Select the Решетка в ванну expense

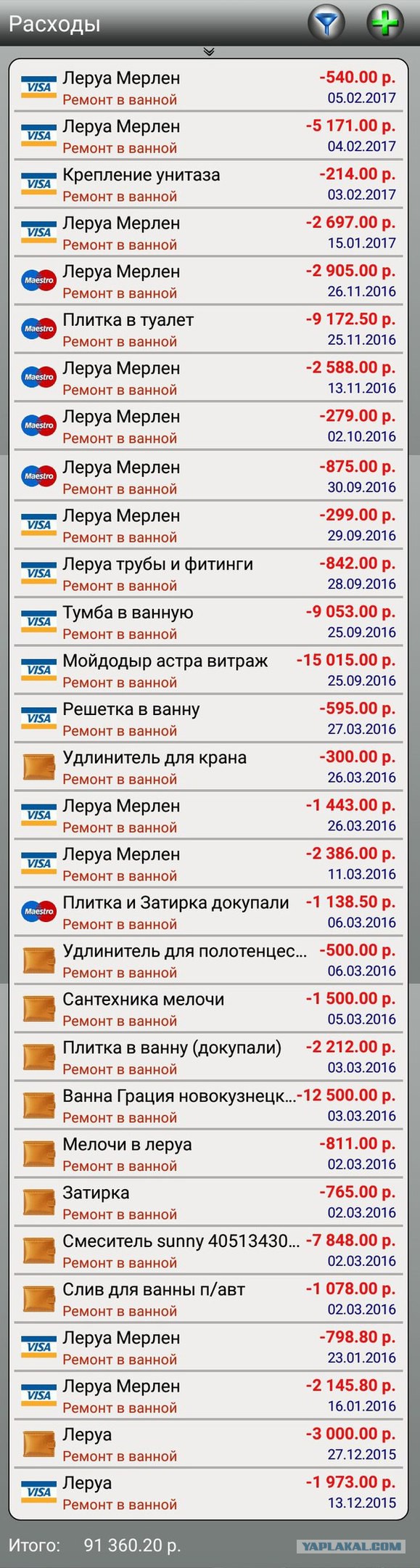[210, 719]
